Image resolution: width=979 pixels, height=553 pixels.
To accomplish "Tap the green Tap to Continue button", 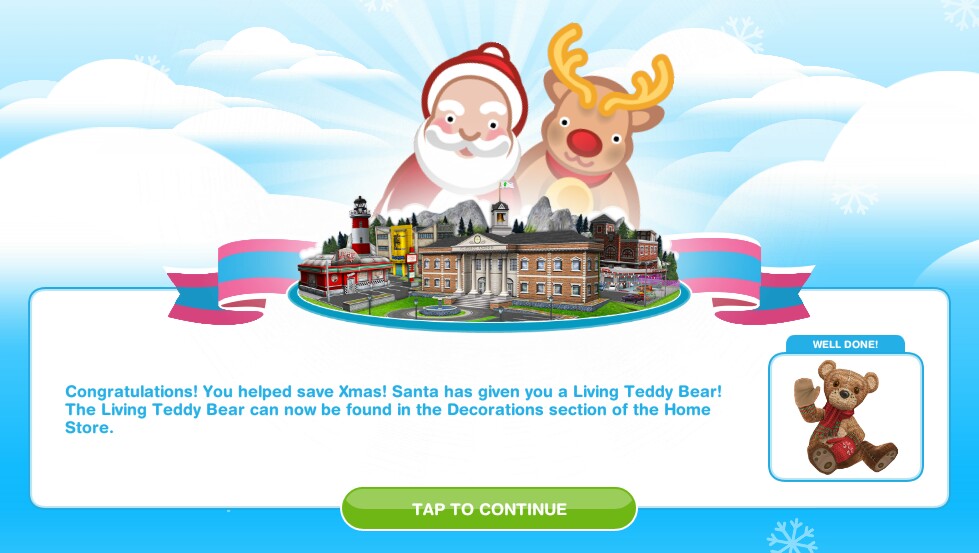I will pyautogui.click(x=489, y=509).
